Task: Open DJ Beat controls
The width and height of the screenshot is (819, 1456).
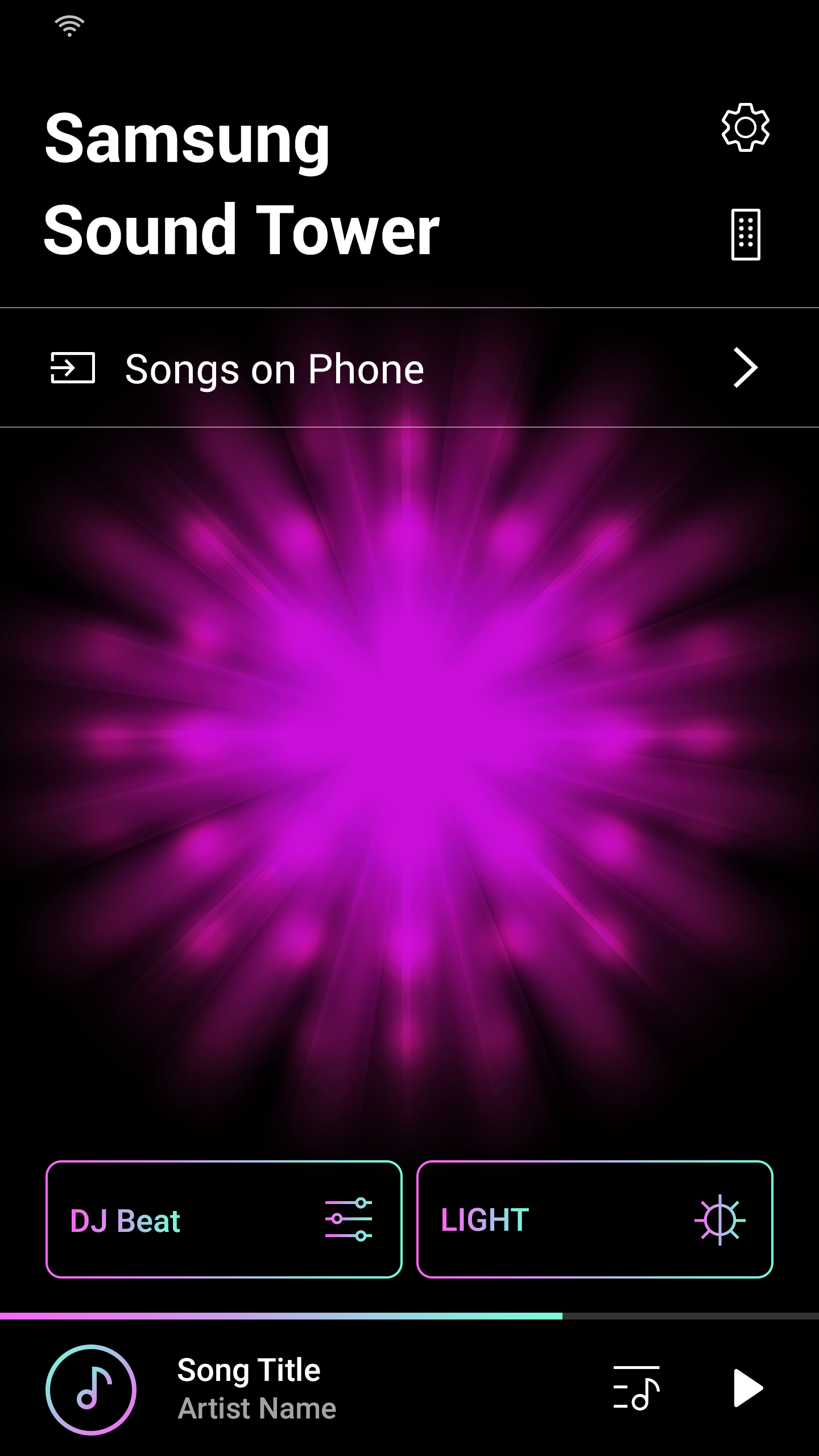Action: 224,1219
